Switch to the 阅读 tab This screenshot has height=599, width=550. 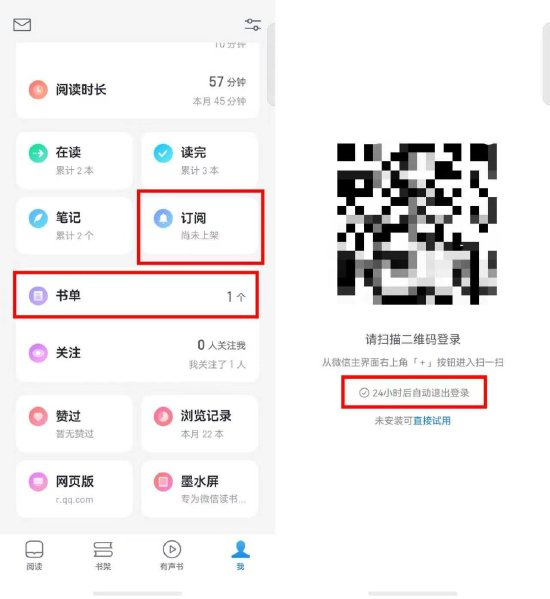[34, 555]
